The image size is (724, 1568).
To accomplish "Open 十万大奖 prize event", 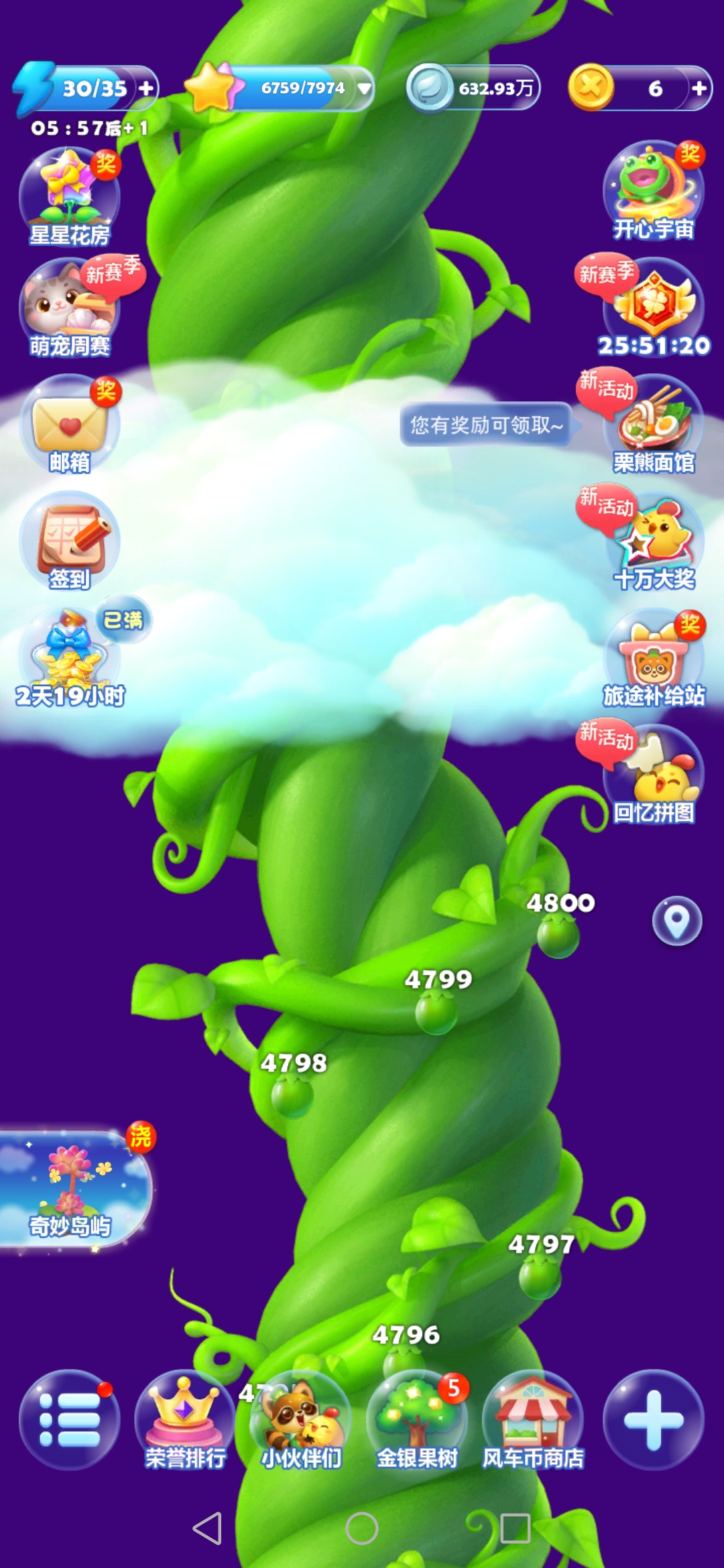I will click(x=653, y=540).
